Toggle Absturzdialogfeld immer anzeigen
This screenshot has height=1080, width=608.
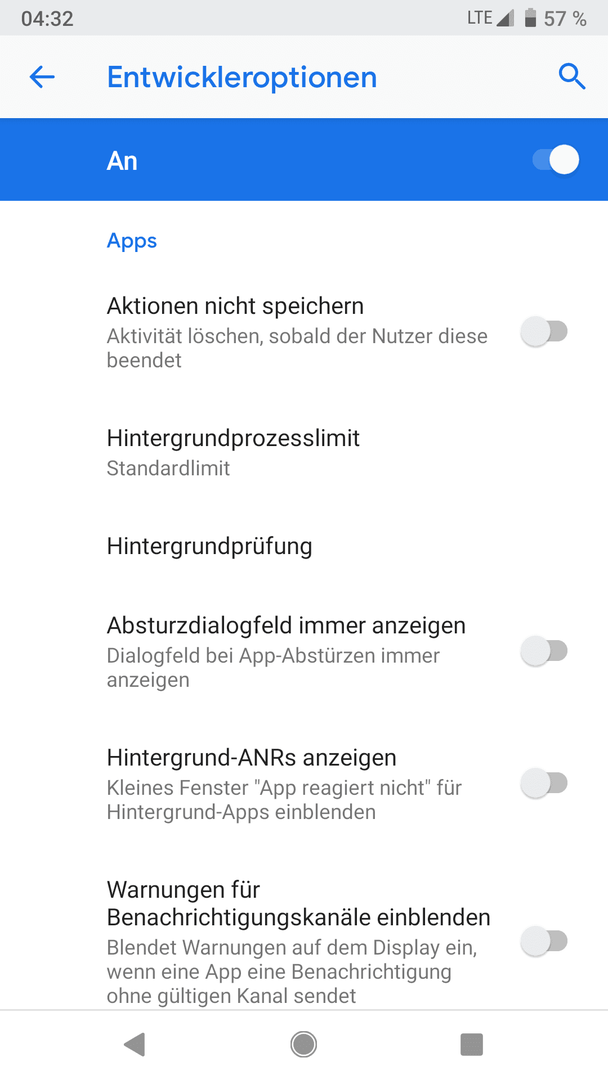point(544,651)
